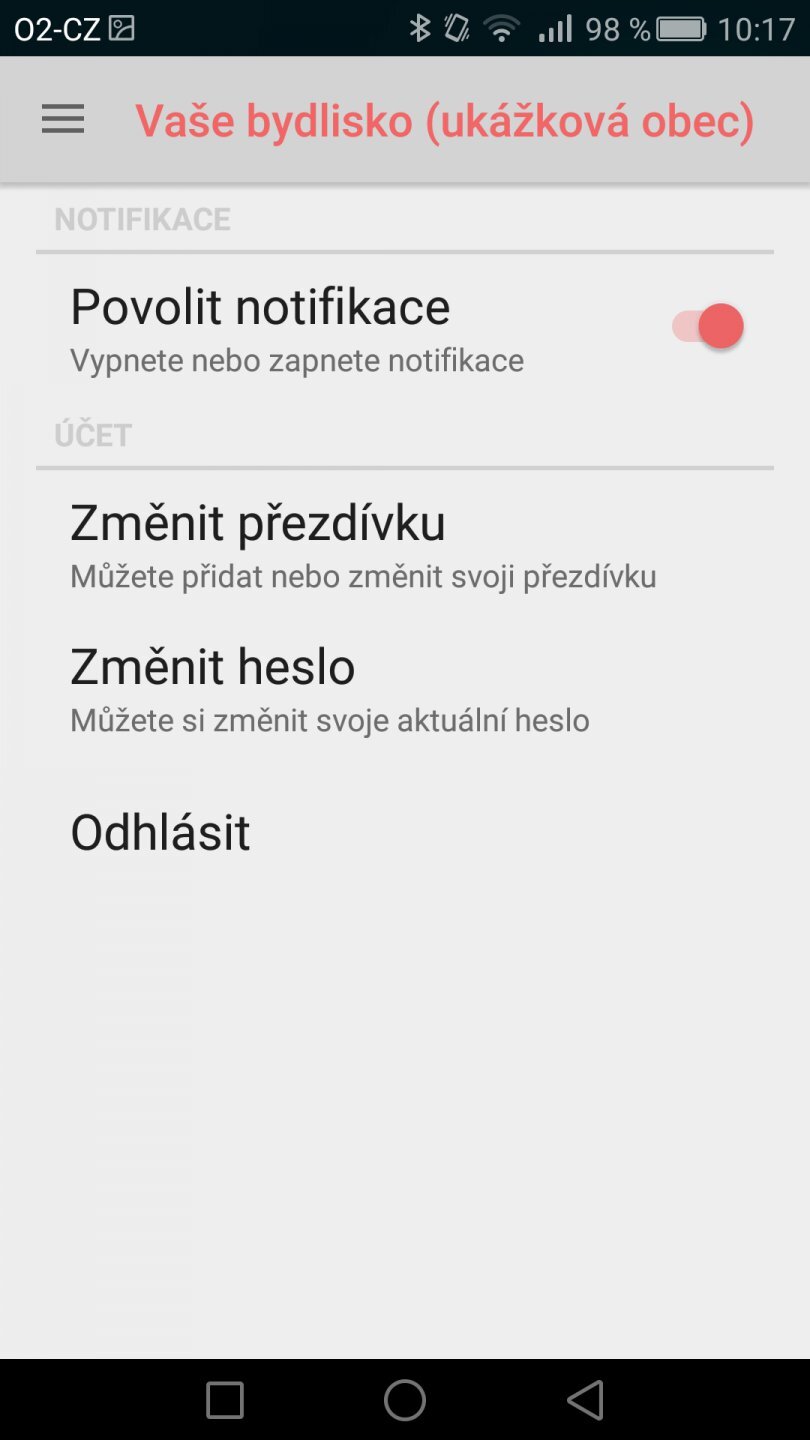Disable the Povolit notifikace switch
This screenshot has height=1440, width=810.
[x=708, y=327]
